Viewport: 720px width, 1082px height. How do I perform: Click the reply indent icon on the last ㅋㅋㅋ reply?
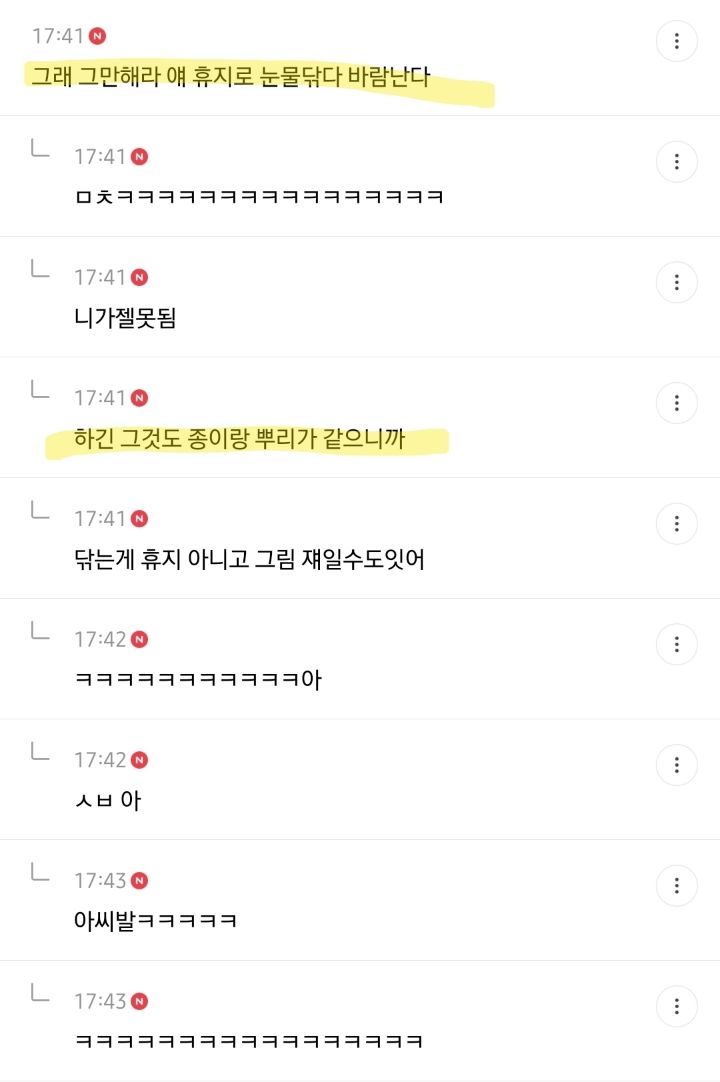tap(41, 995)
